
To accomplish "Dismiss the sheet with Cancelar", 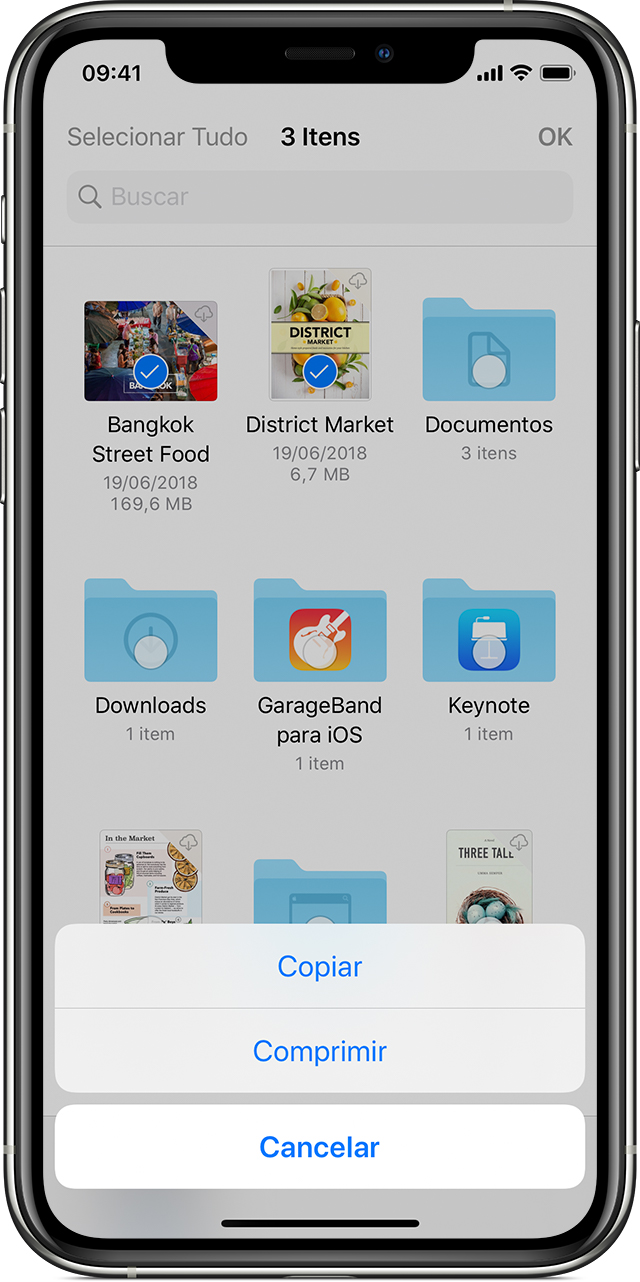I will [320, 1147].
